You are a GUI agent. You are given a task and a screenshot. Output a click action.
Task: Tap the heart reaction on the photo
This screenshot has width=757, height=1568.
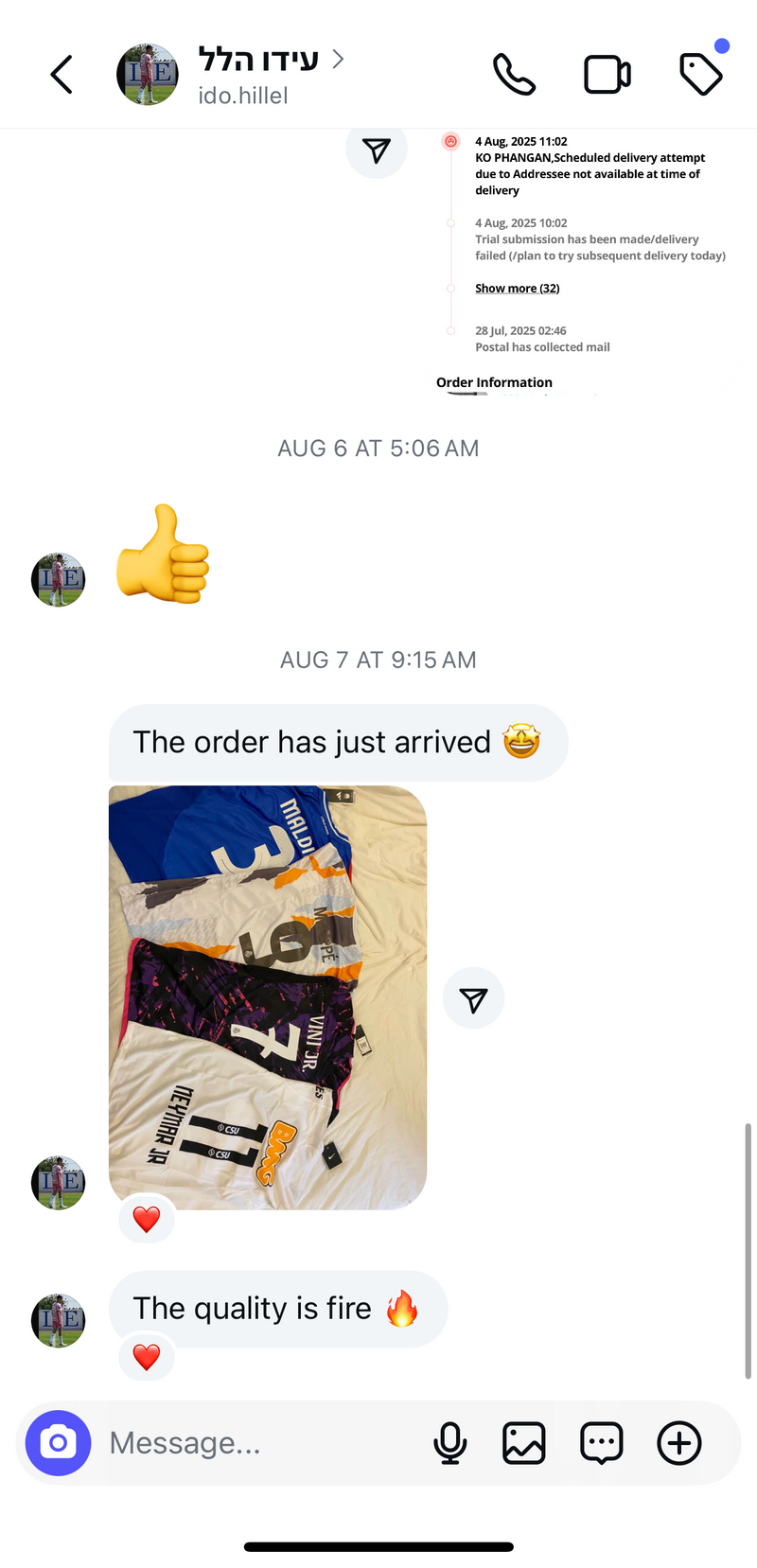coord(147,1219)
